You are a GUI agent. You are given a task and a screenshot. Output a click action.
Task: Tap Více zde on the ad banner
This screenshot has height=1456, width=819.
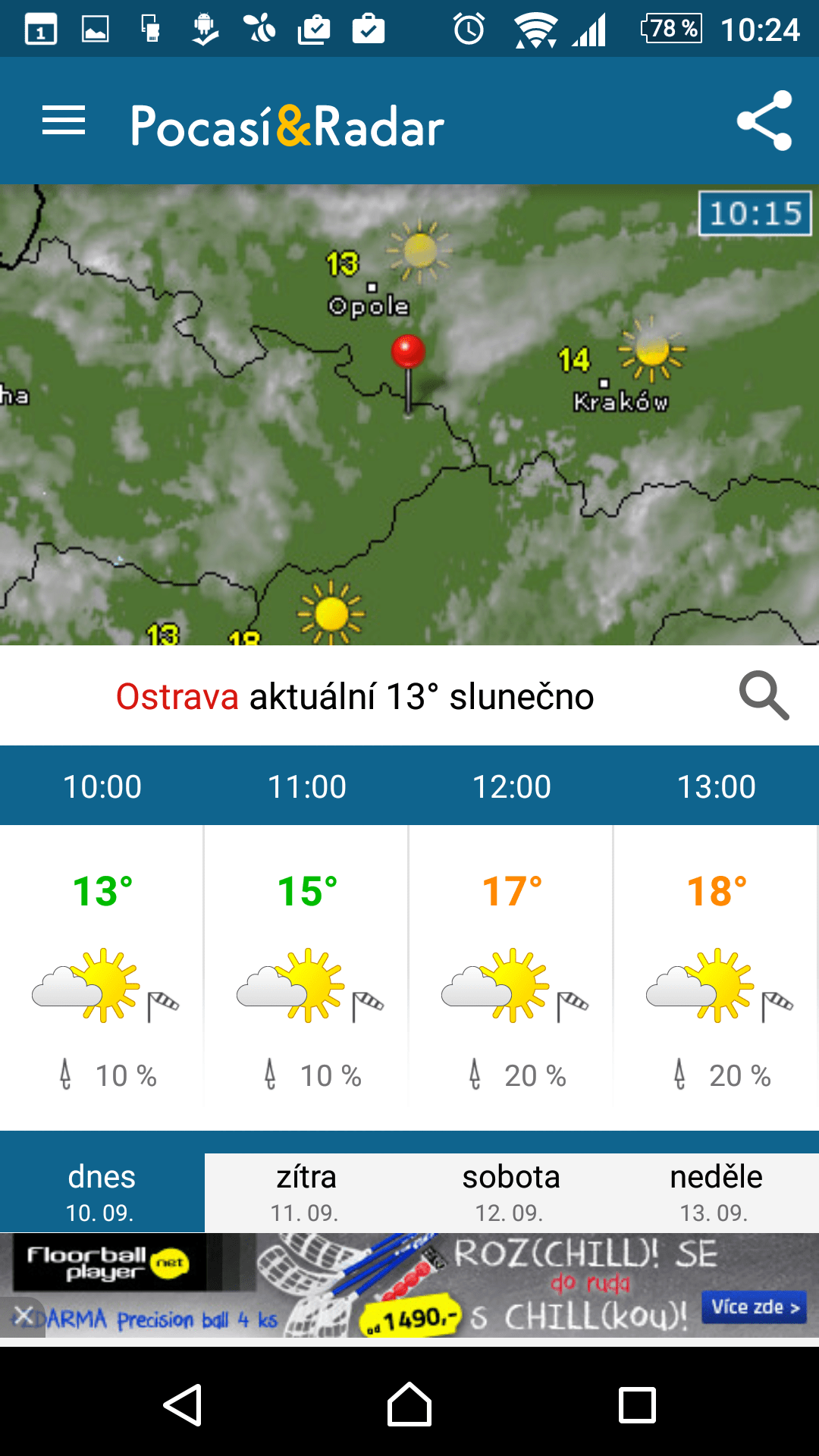(x=755, y=1307)
